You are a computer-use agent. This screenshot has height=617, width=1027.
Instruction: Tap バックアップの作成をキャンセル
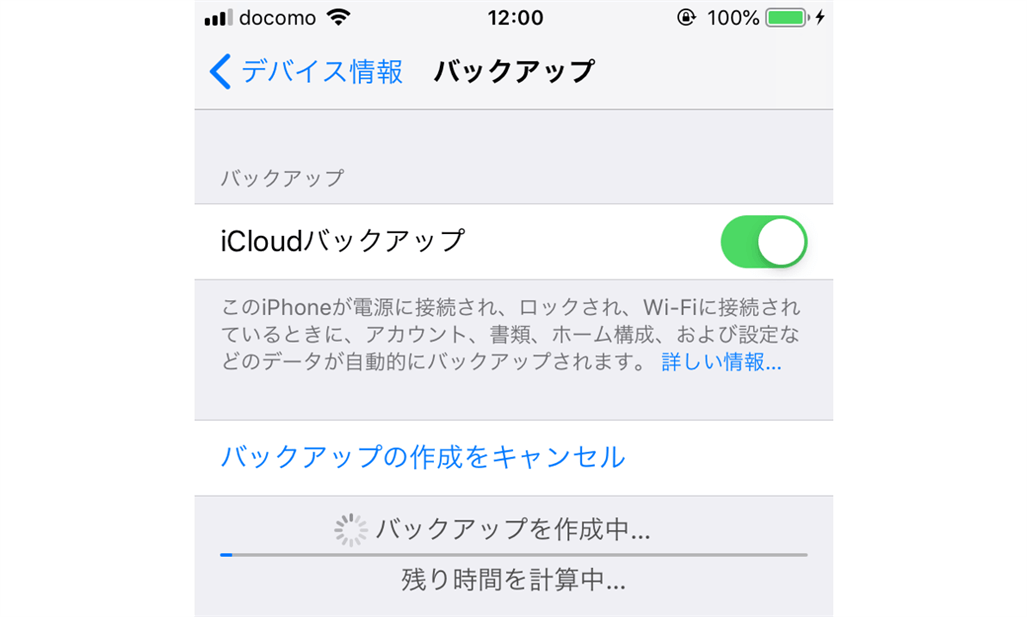point(422,457)
